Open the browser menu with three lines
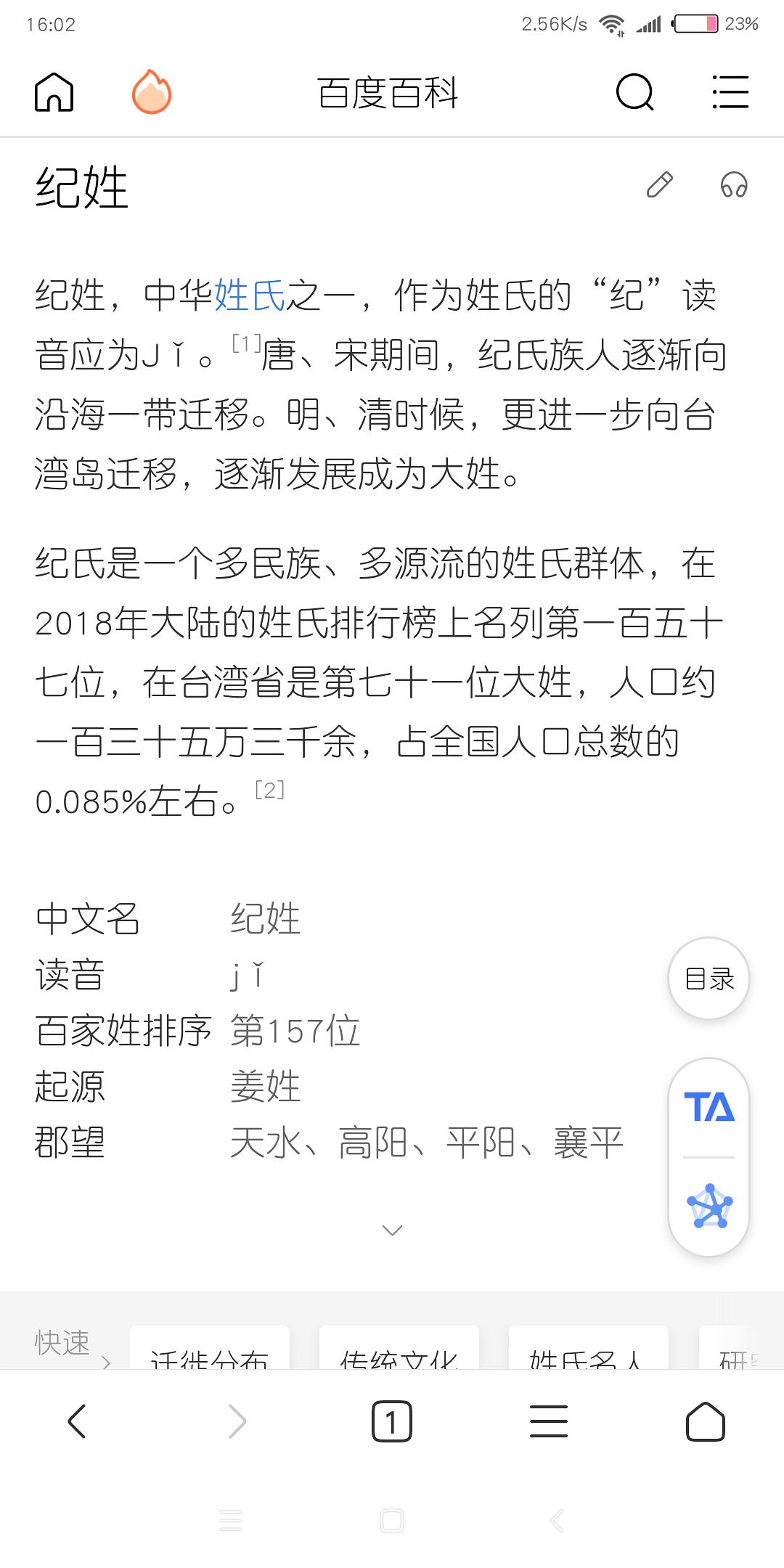Screen dimensions: 784x1568 click(x=549, y=1421)
